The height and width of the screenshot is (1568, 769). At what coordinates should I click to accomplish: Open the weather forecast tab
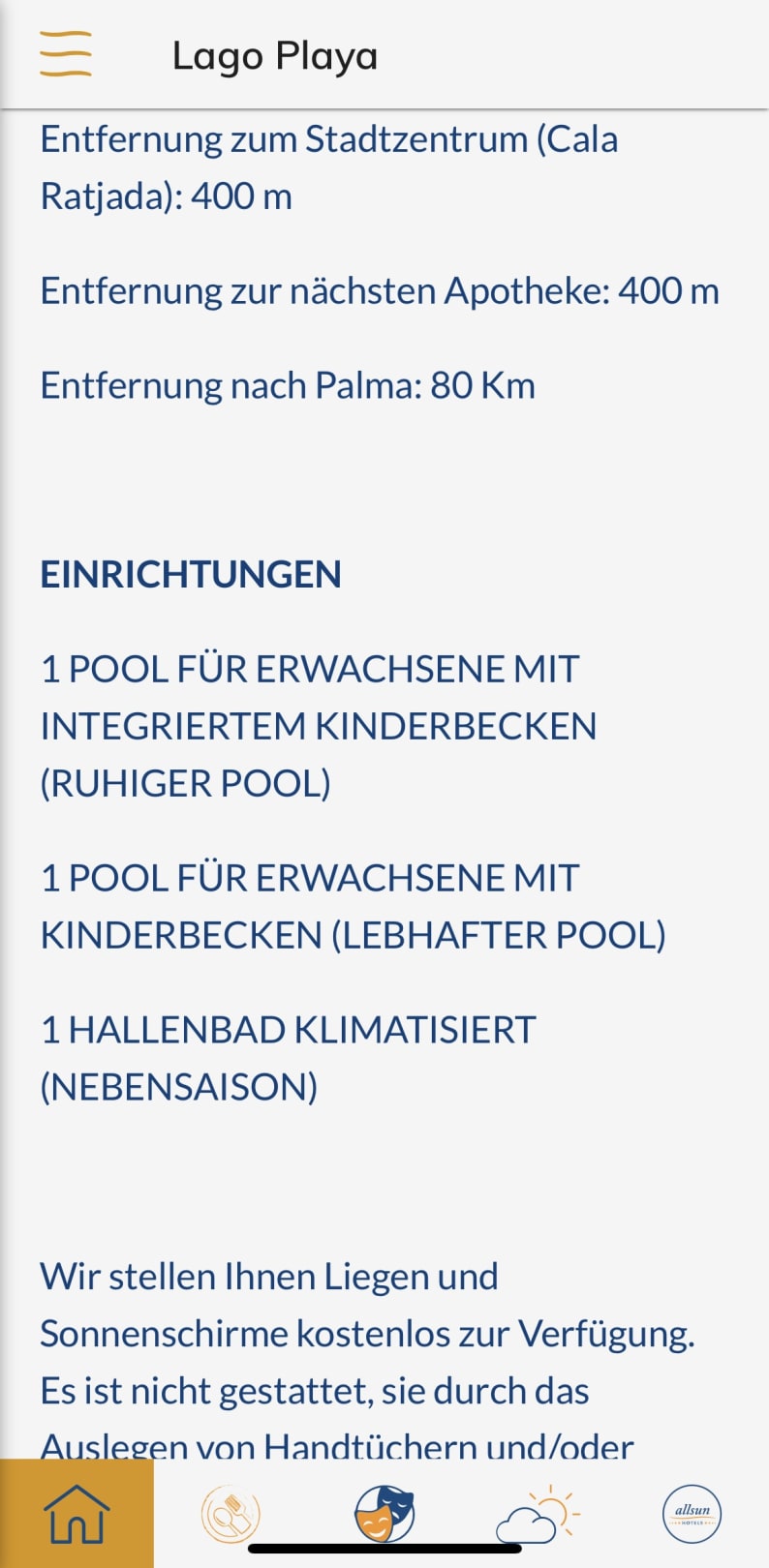(538, 1514)
